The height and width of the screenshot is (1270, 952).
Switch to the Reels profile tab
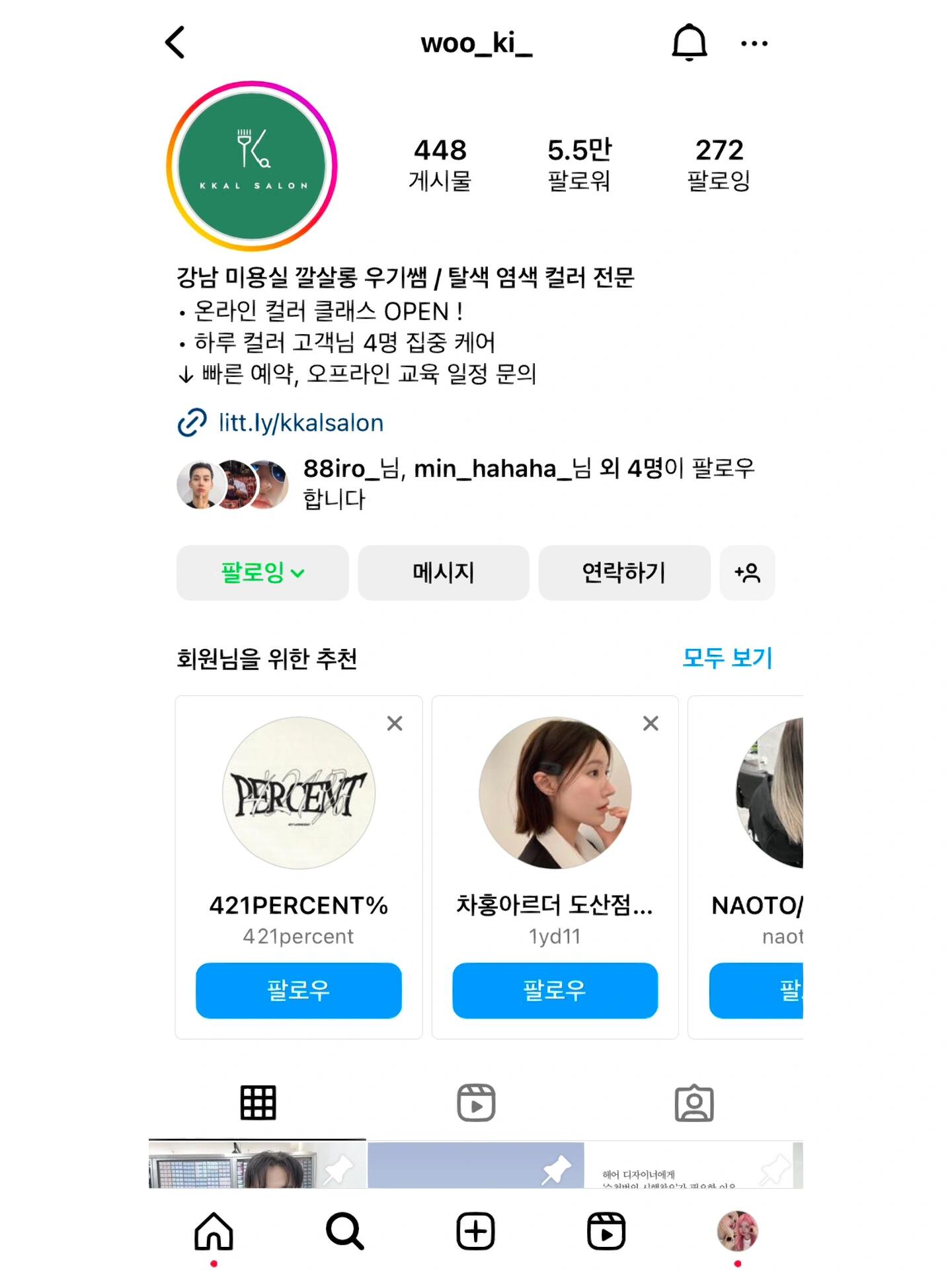point(476,1103)
